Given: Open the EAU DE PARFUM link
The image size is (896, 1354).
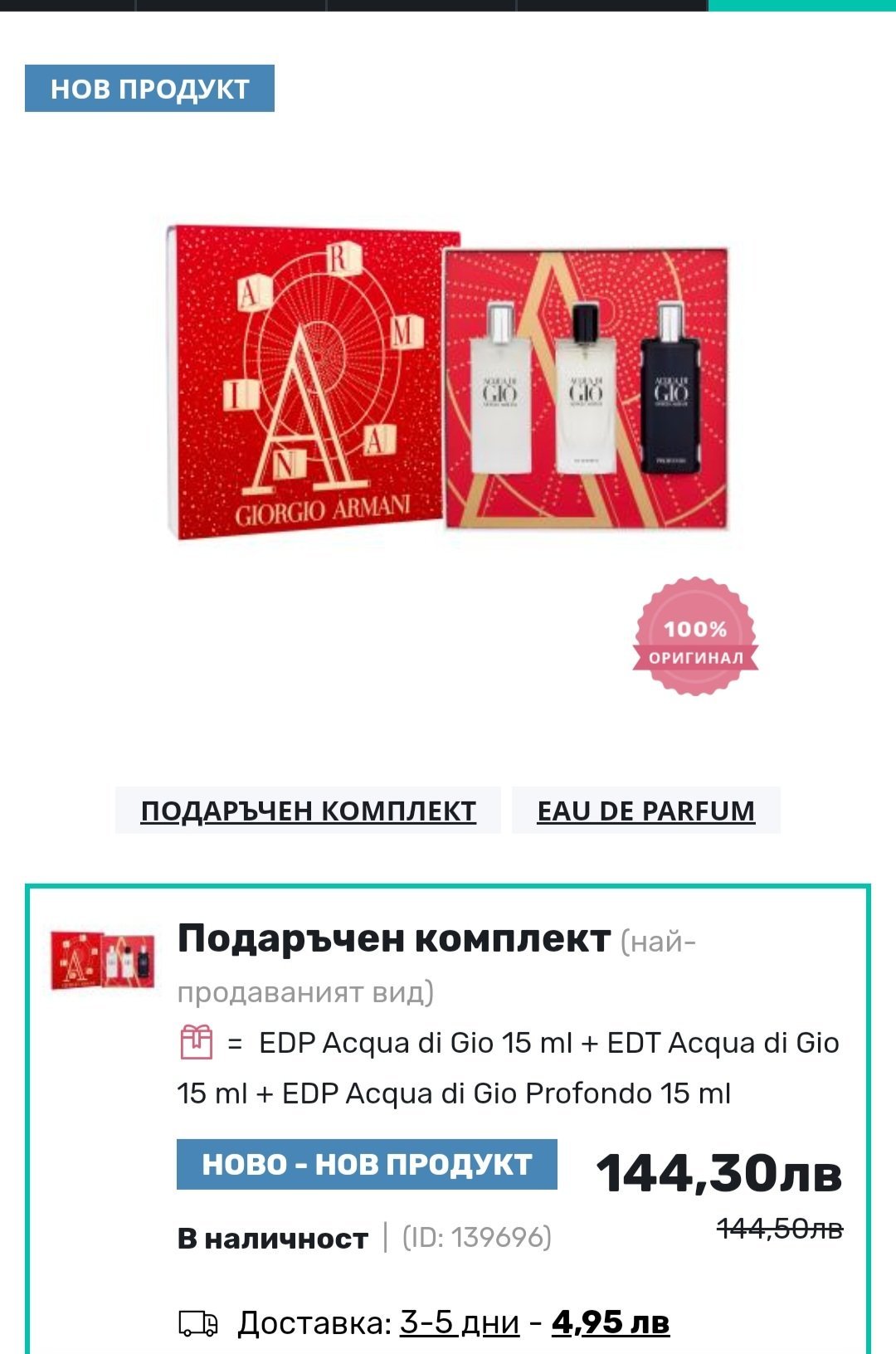Looking at the screenshot, I should coord(646,811).
